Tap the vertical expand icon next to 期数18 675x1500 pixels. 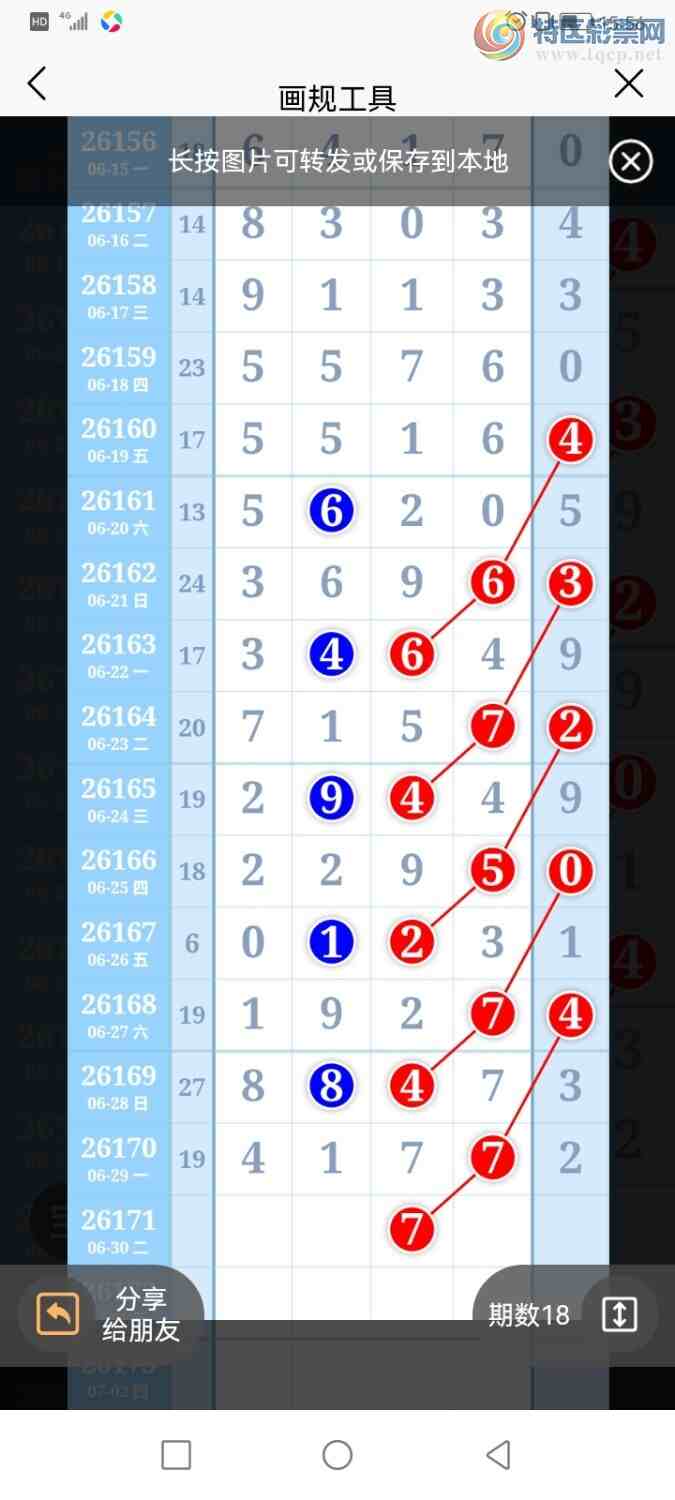(x=619, y=1314)
